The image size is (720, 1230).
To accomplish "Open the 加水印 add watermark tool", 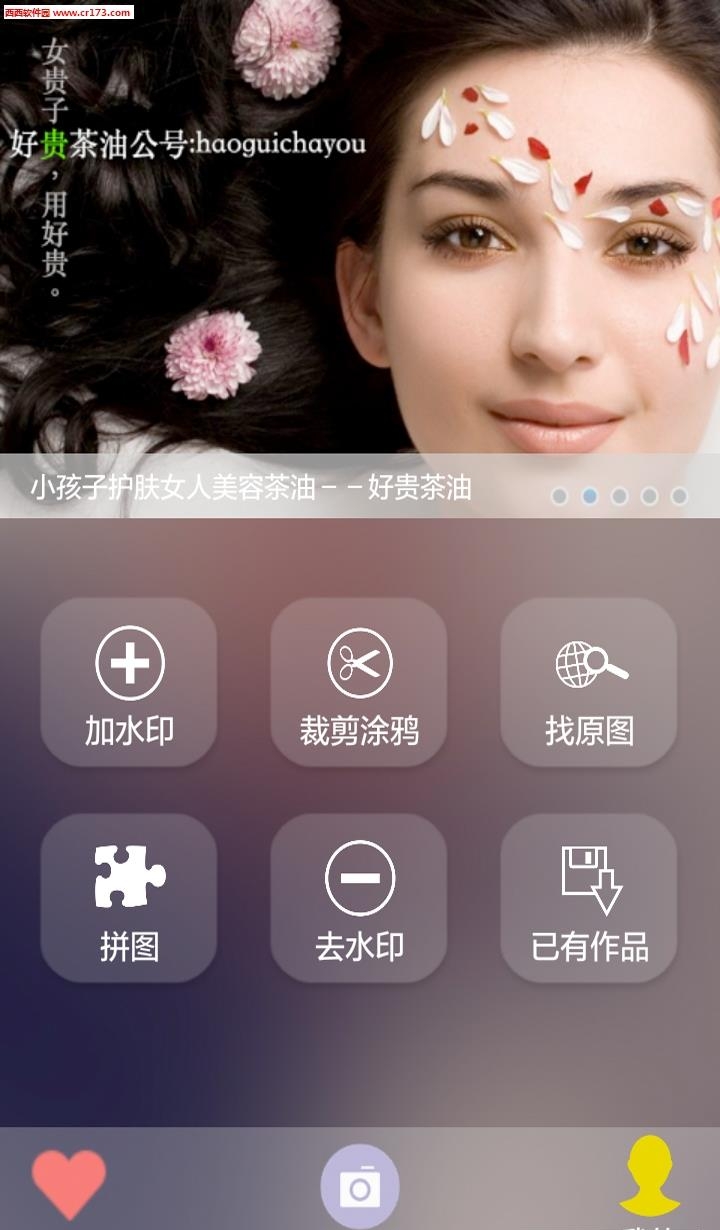I will coord(129,683).
